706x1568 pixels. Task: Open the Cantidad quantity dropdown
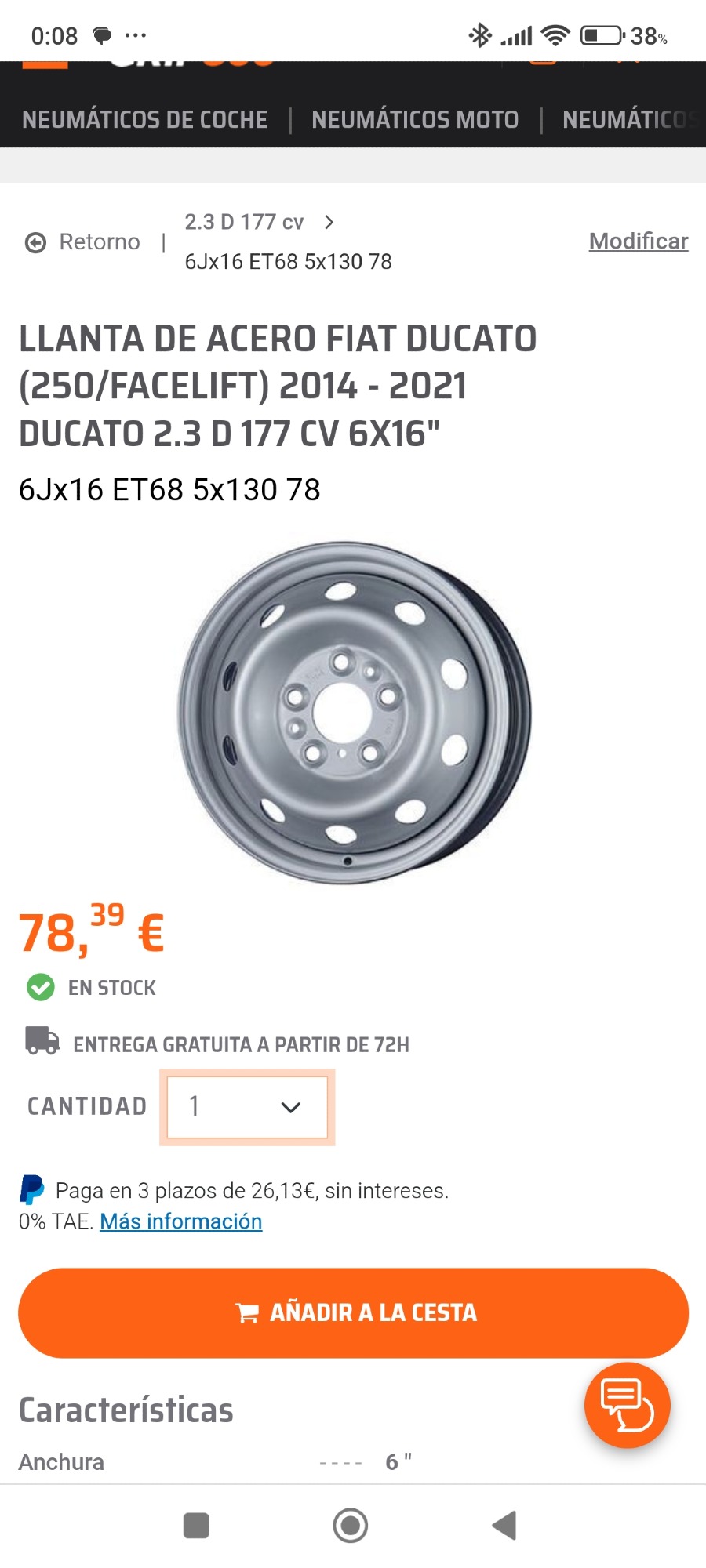pyautogui.click(x=247, y=1106)
